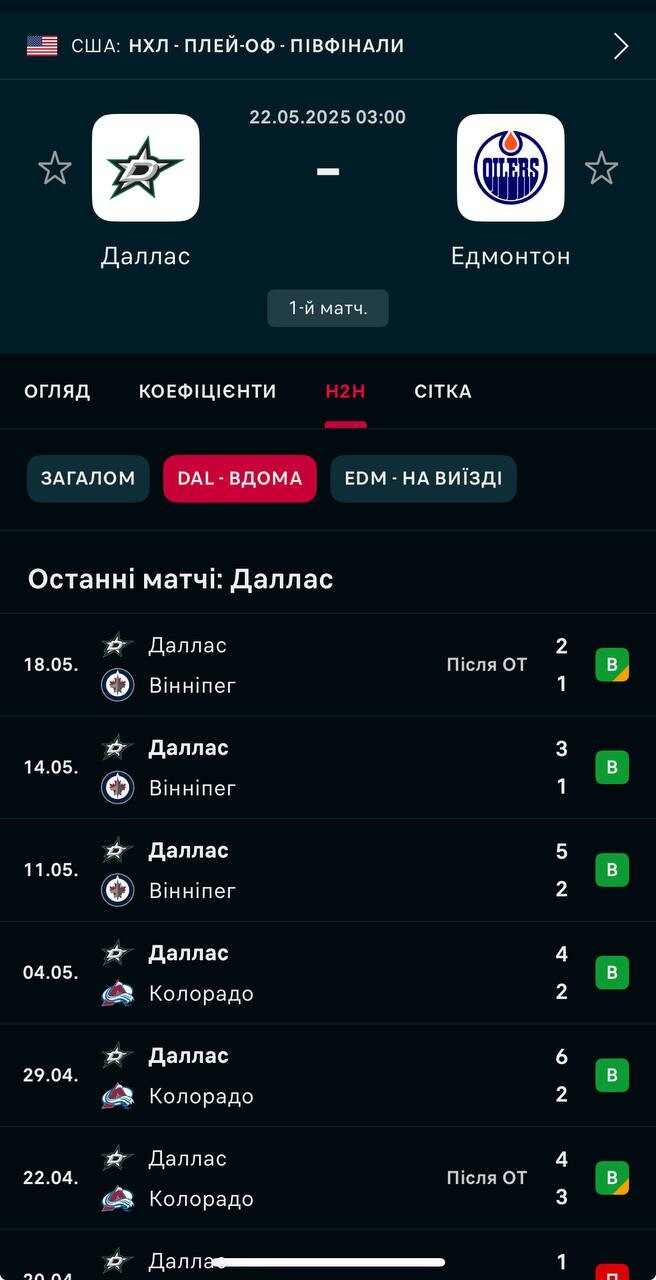Choose the DAL - Вдома filter
The width and height of the screenshot is (656, 1280).
click(240, 478)
